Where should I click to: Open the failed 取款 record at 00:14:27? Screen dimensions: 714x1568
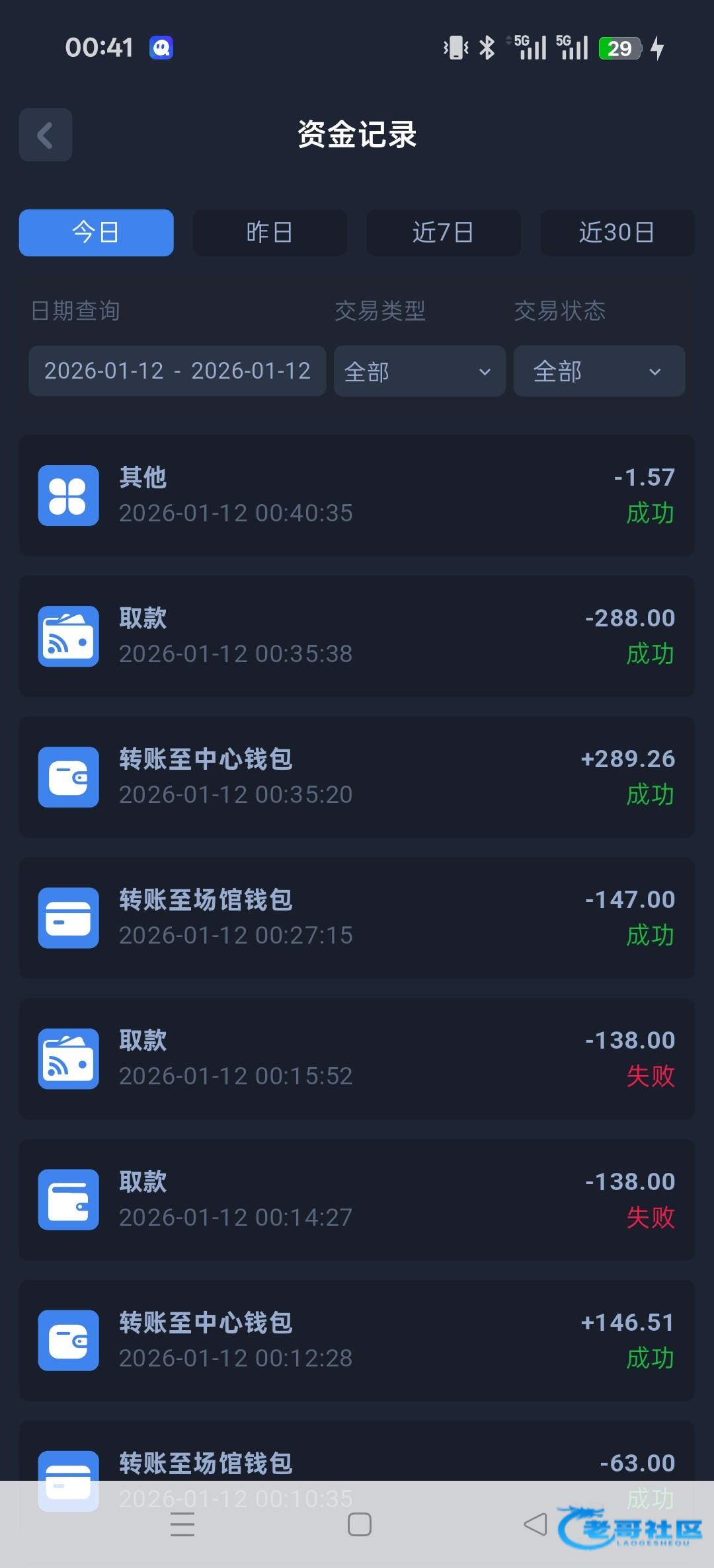pyautogui.click(x=357, y=1199)
